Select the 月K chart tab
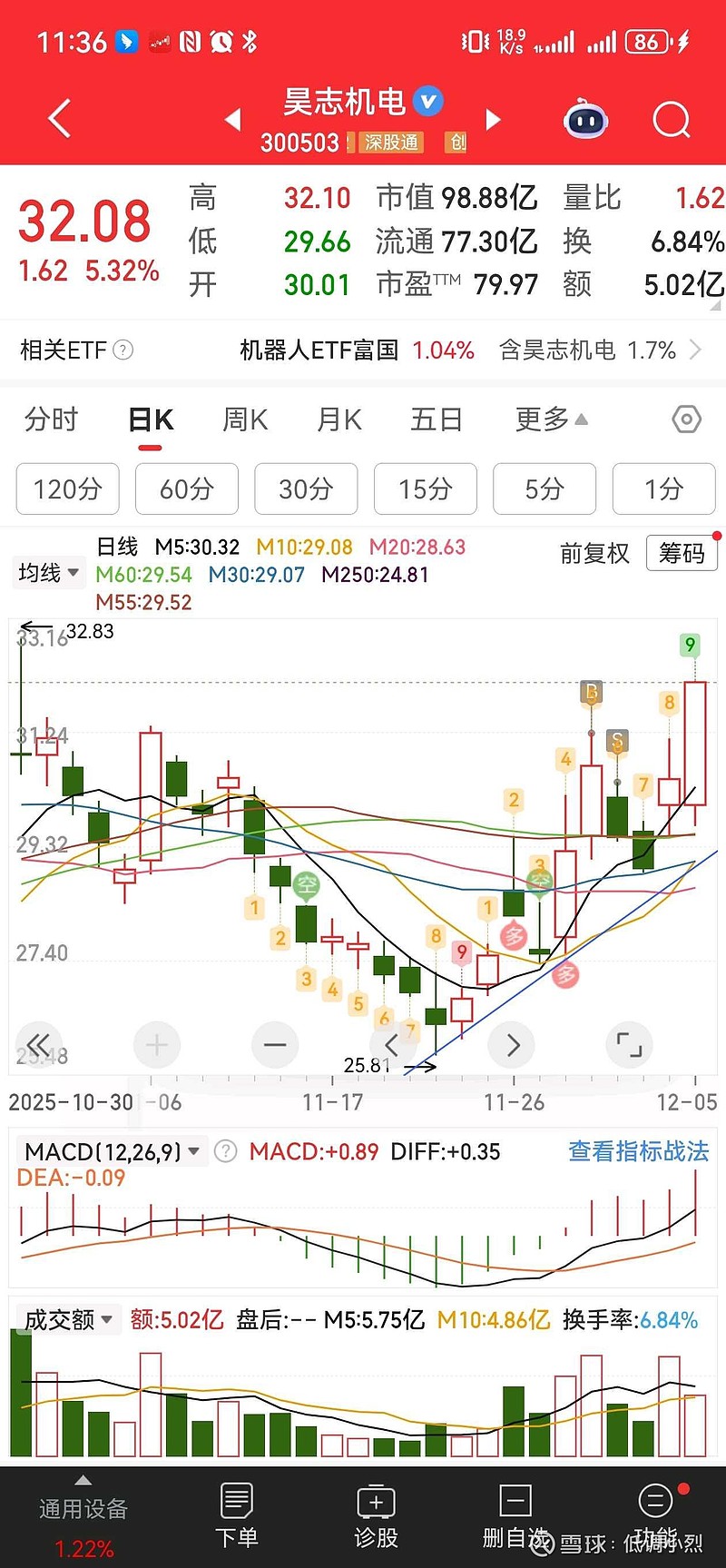726x1568 pixels. (x=339, y=419)
